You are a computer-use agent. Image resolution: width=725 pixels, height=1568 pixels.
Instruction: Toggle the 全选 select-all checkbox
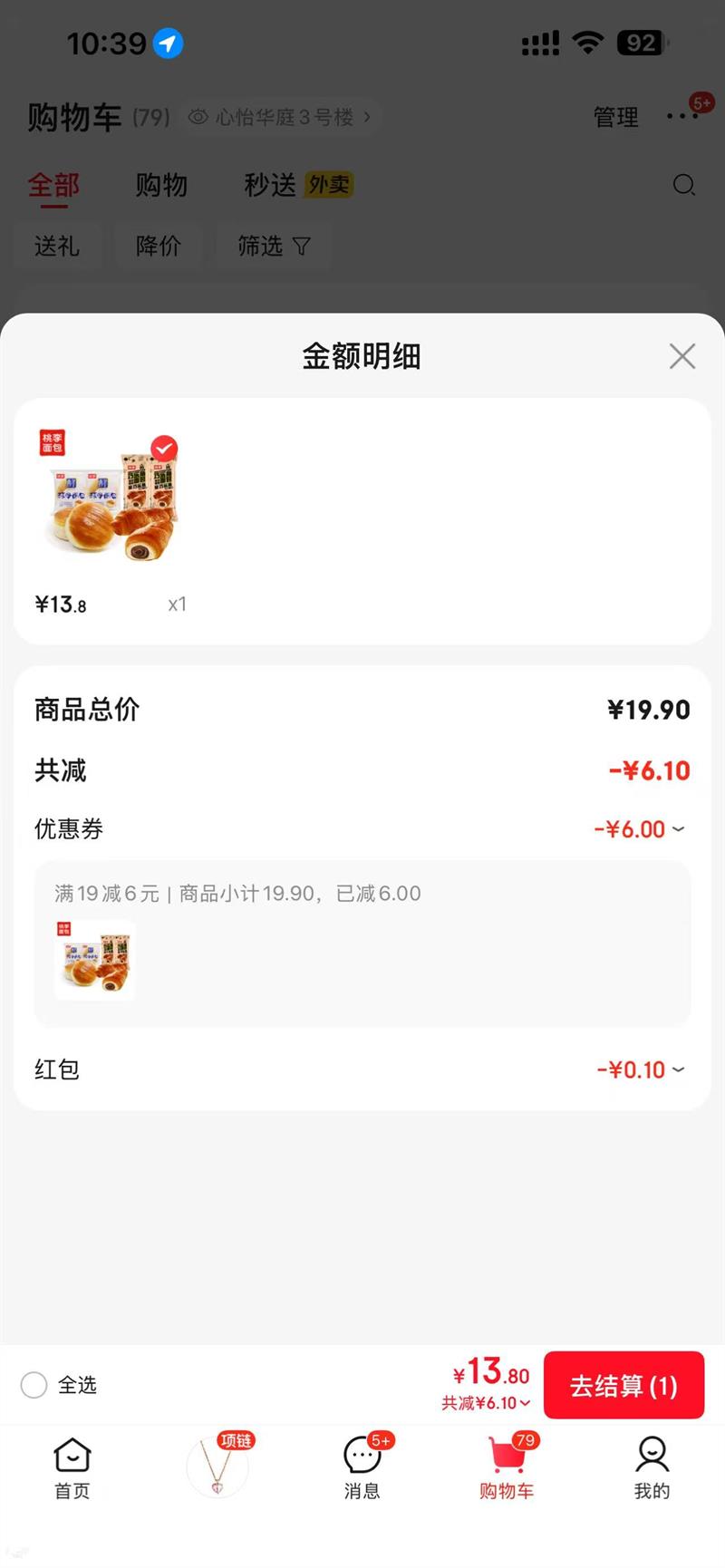click(34, 1385)
